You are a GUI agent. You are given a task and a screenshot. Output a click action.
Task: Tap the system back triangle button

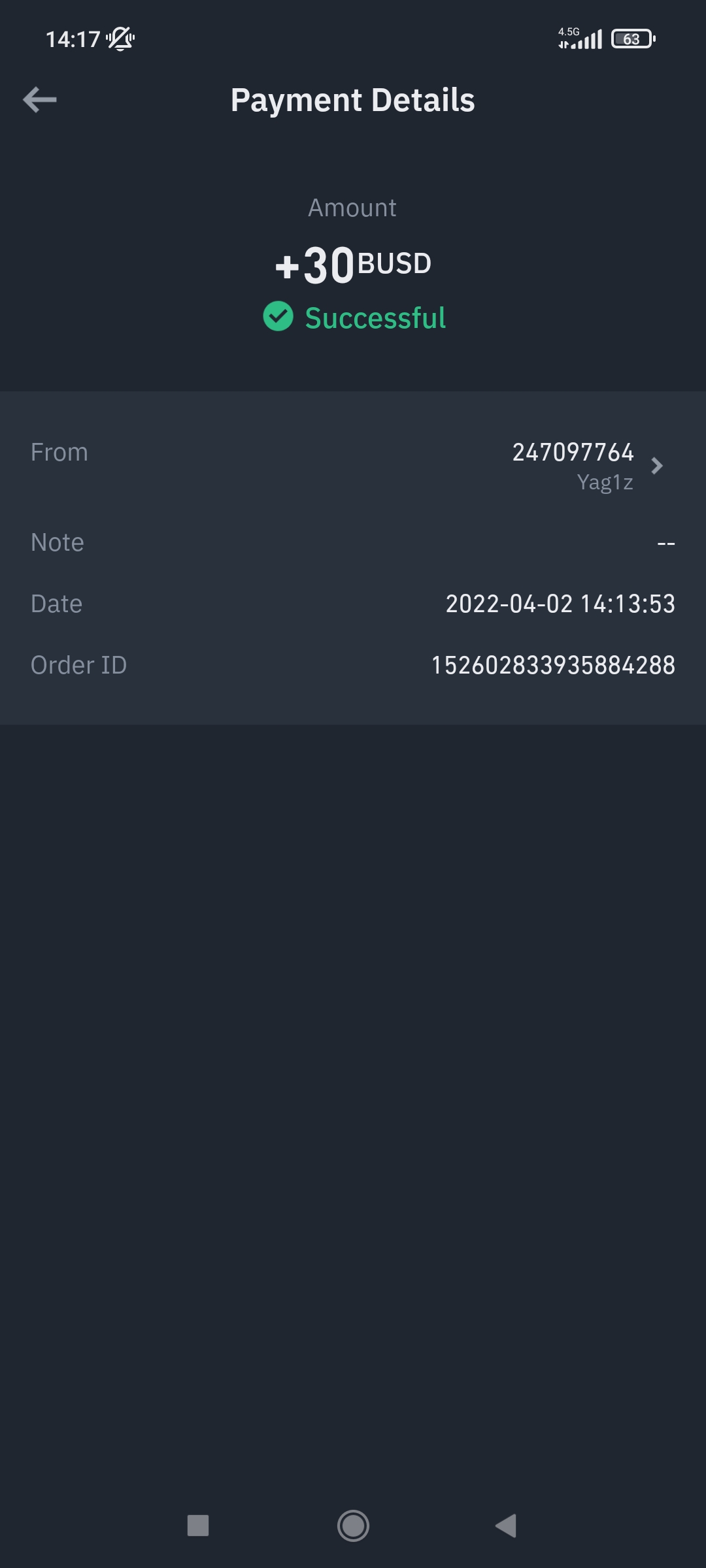click(x=507, y=1526)
